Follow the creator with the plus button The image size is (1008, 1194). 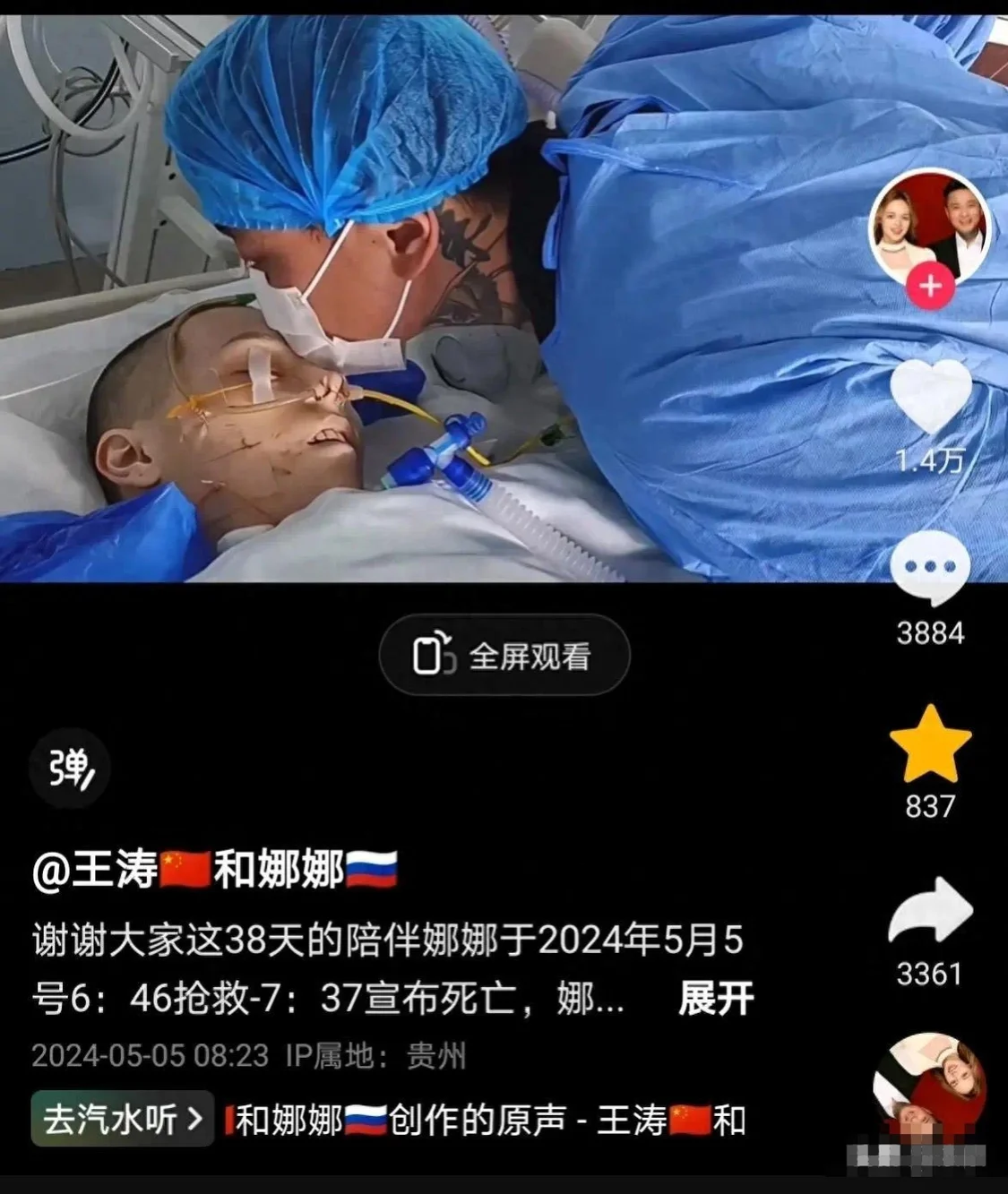pos(930,287)
